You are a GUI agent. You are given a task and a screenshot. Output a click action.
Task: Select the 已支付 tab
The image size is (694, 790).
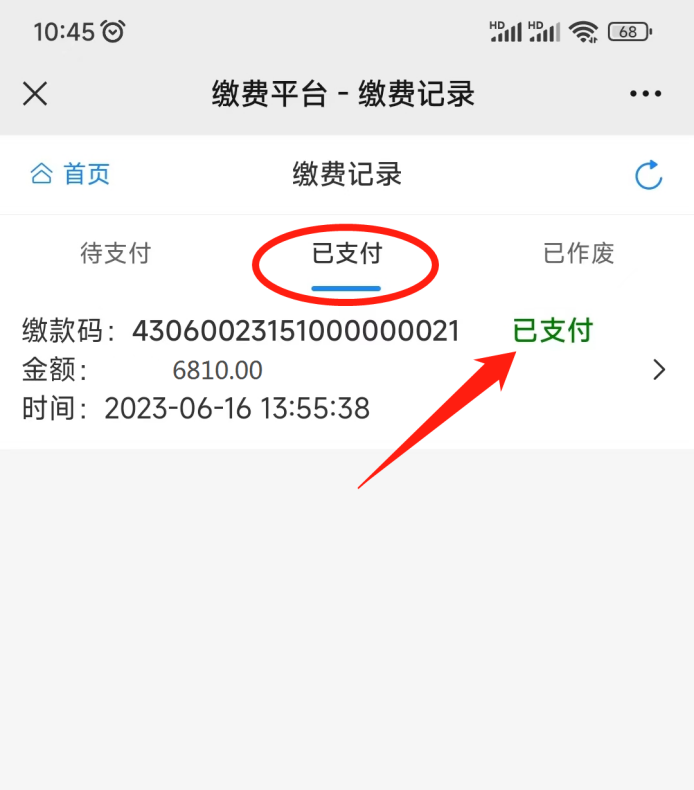pos(346,253)
